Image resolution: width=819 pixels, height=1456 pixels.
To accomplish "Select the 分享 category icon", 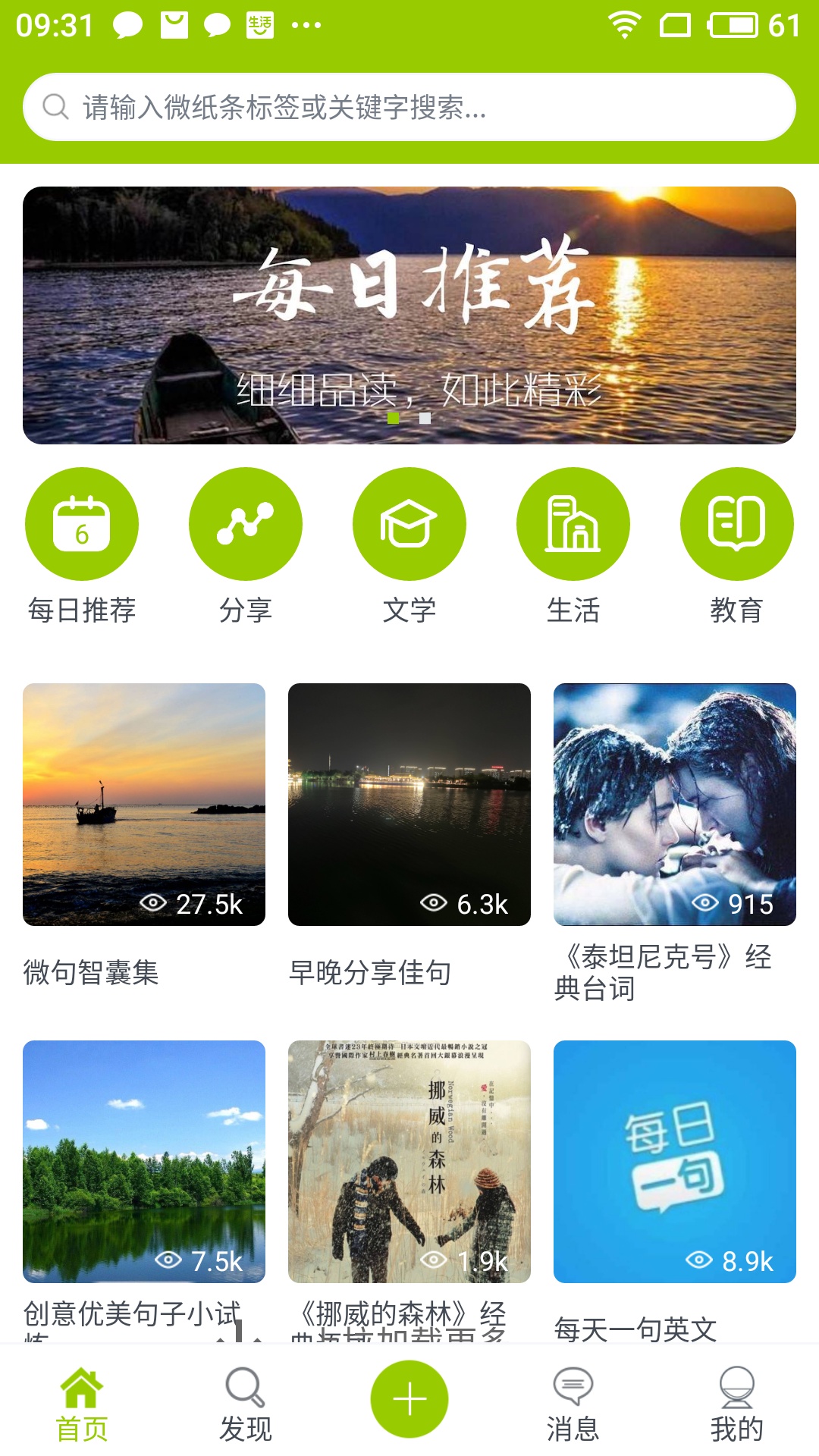I will coord(246,523).
